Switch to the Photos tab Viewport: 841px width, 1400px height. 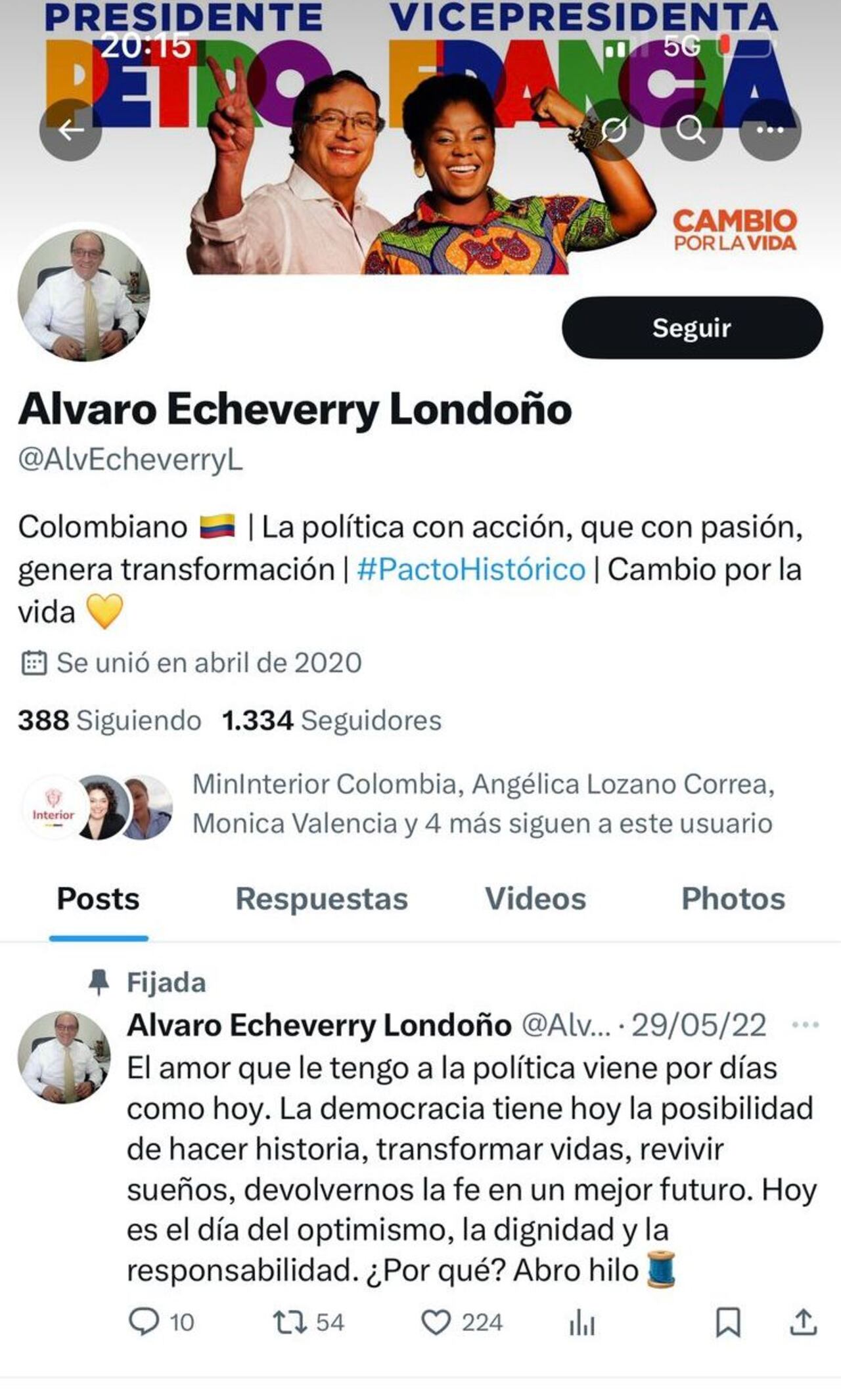pos(735,901)
